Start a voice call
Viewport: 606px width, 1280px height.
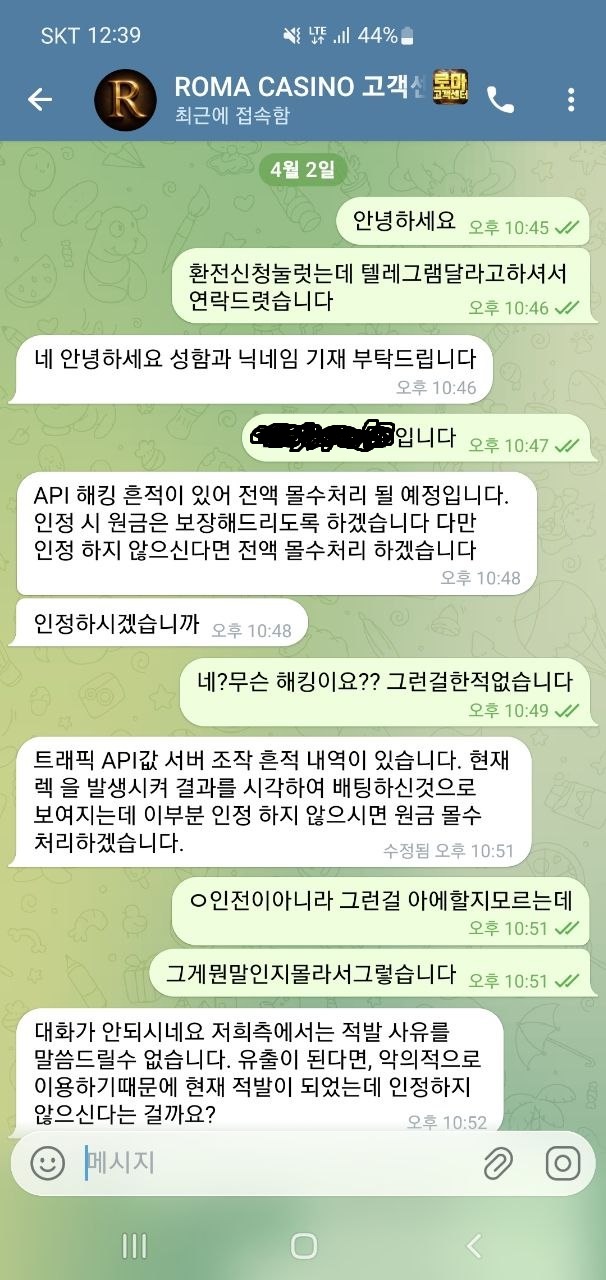pos(499,99)
